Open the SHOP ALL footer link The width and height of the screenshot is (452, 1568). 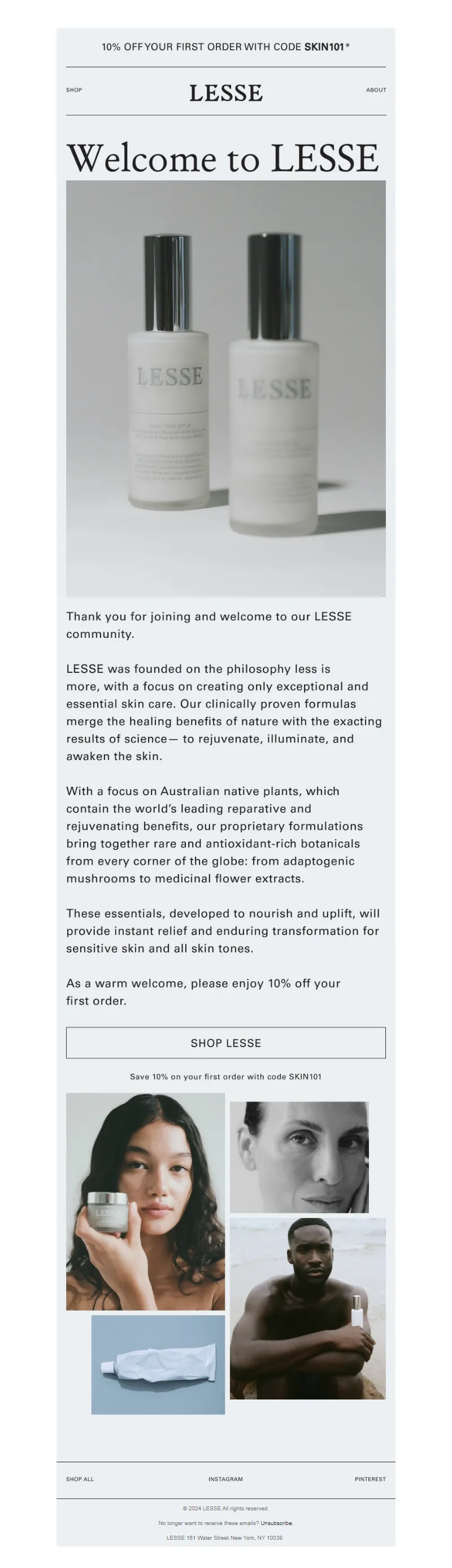80,1479
